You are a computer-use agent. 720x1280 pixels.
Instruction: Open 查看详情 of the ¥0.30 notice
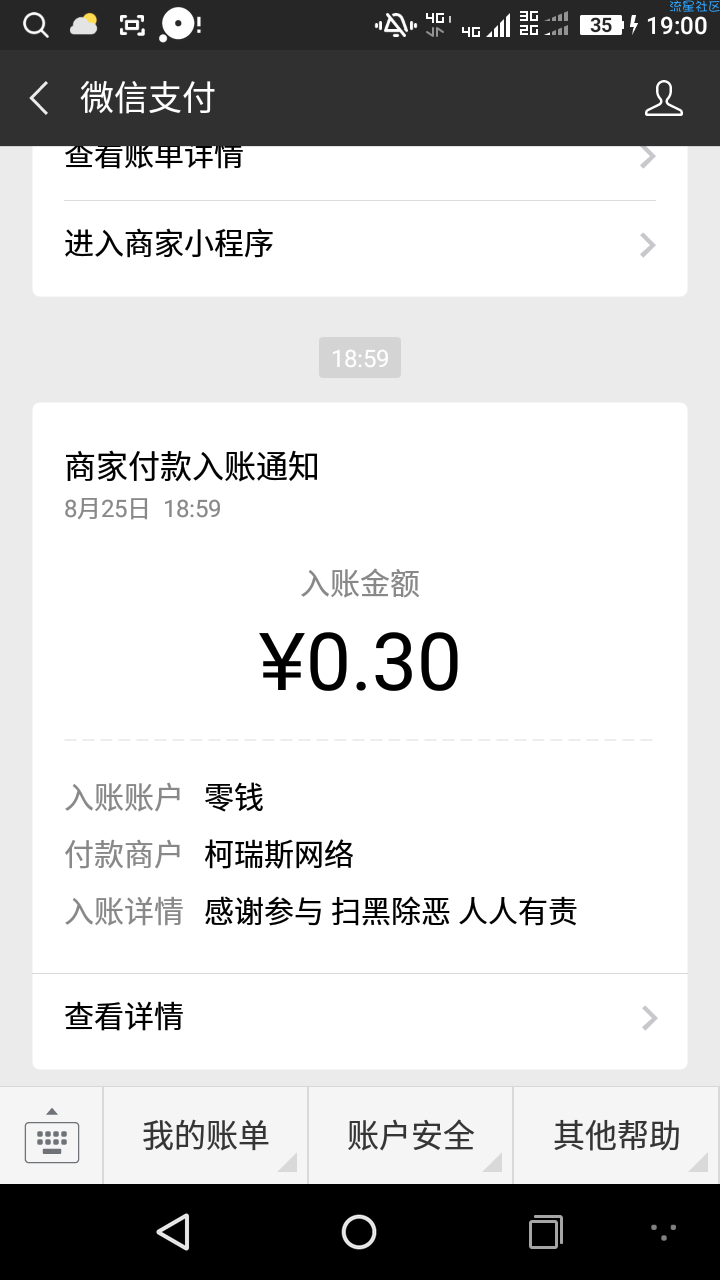[360, 1018]
